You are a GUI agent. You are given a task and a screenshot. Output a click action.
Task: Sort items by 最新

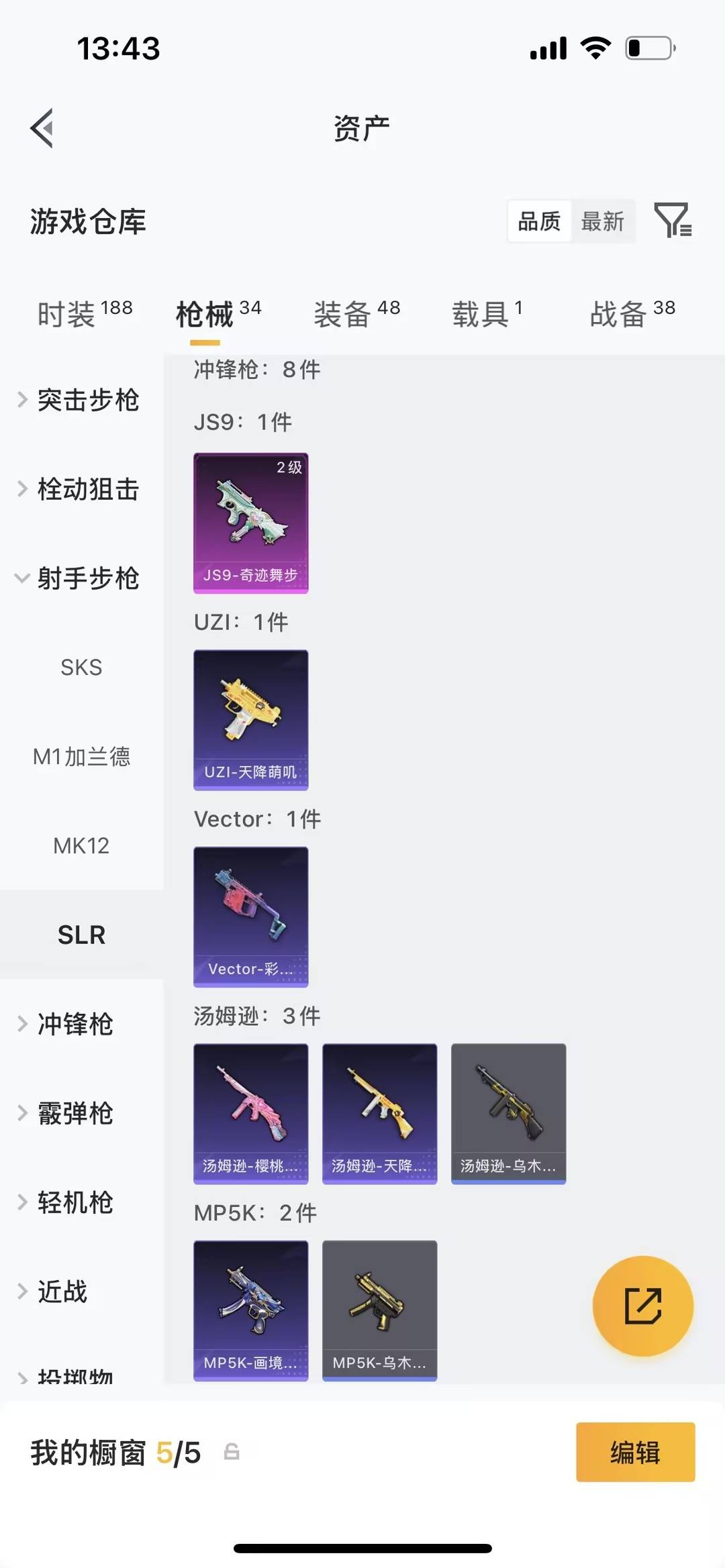coord(603,221)
